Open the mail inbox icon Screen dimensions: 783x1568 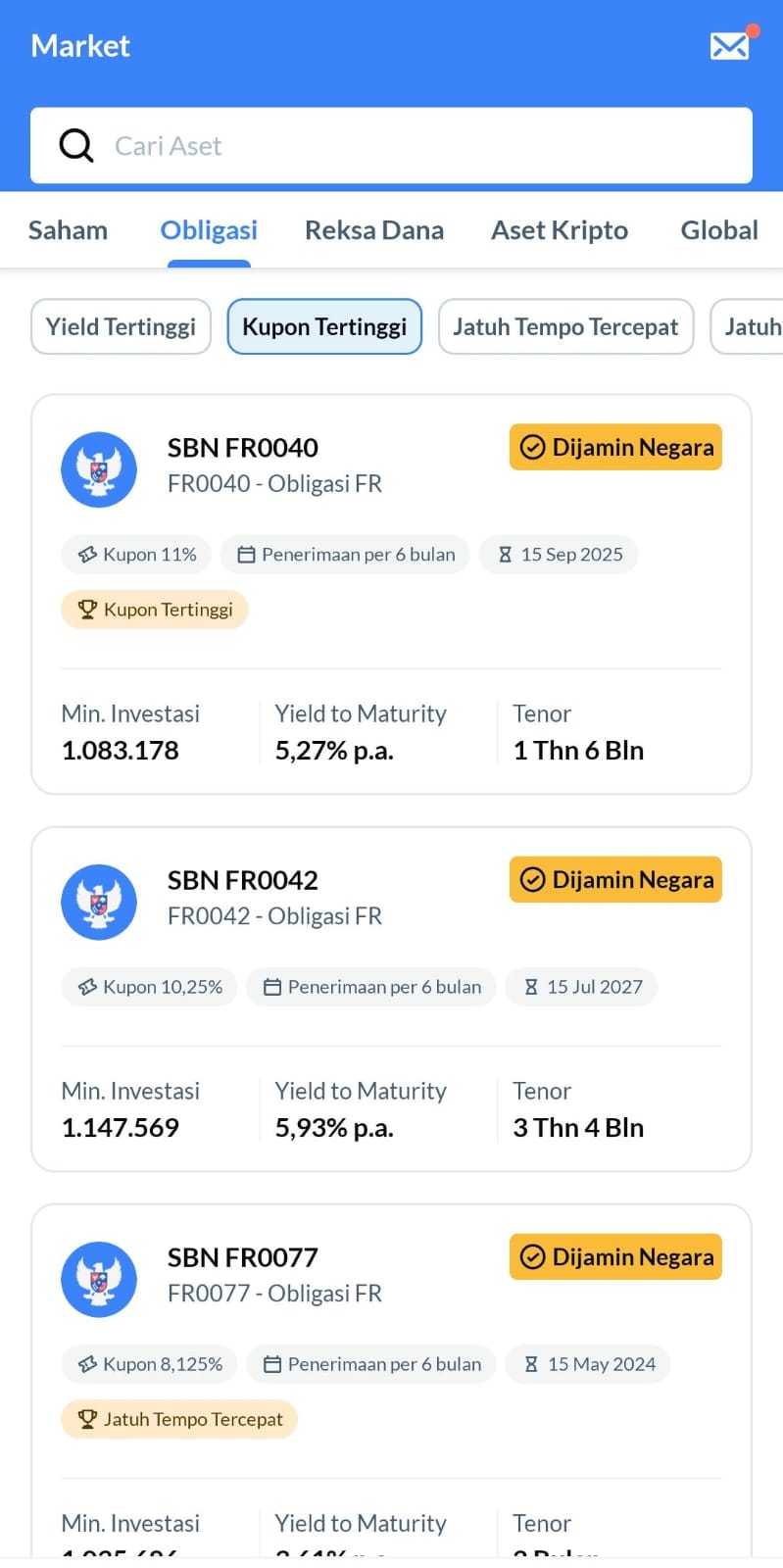click(x=729, y=45)
